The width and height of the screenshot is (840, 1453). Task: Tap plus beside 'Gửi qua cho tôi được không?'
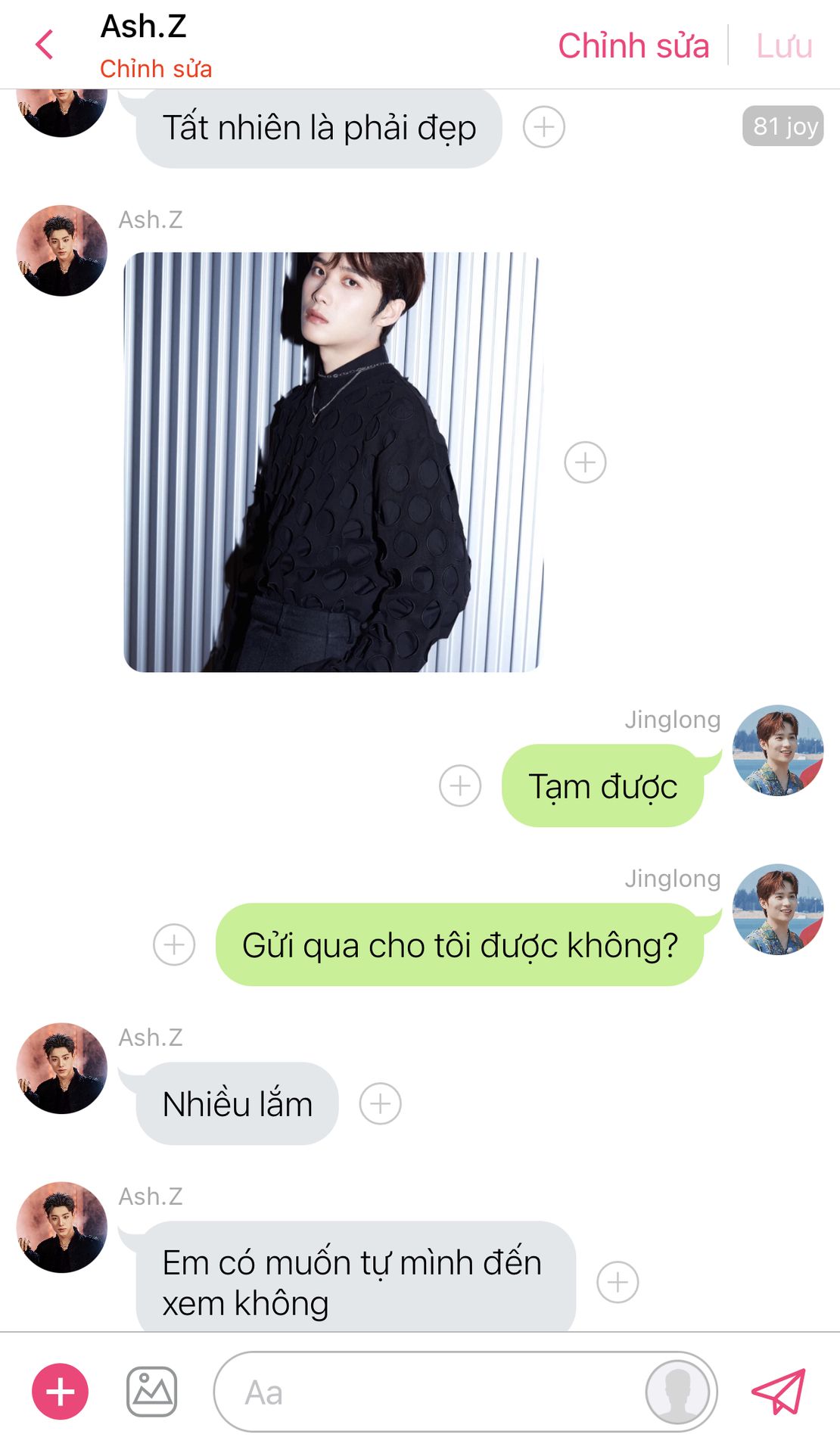pyautogui.click(x=174, y=944)
